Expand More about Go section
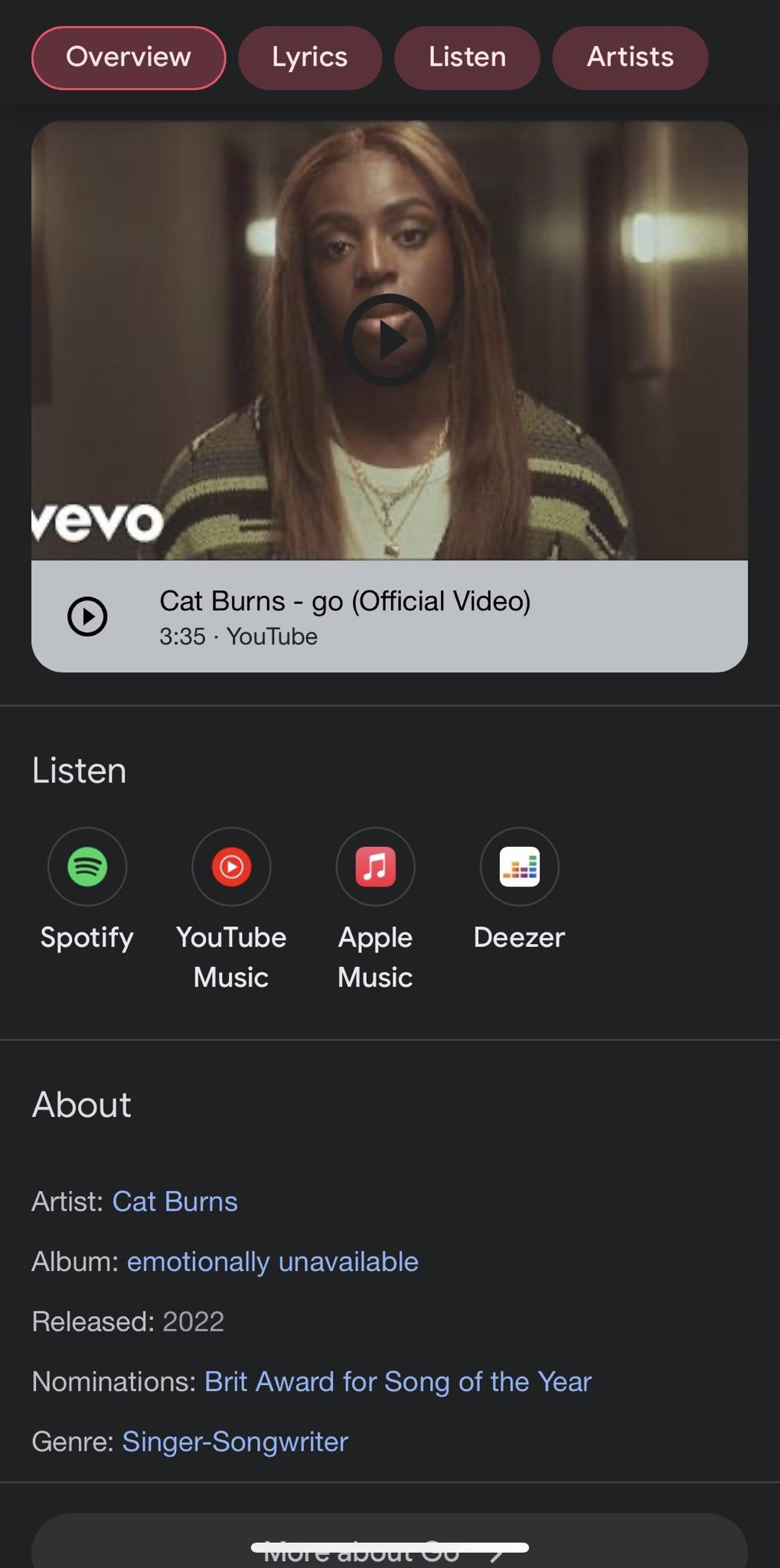The width and height of the screenshot is (780, 1568). [x=390, y=1547]
